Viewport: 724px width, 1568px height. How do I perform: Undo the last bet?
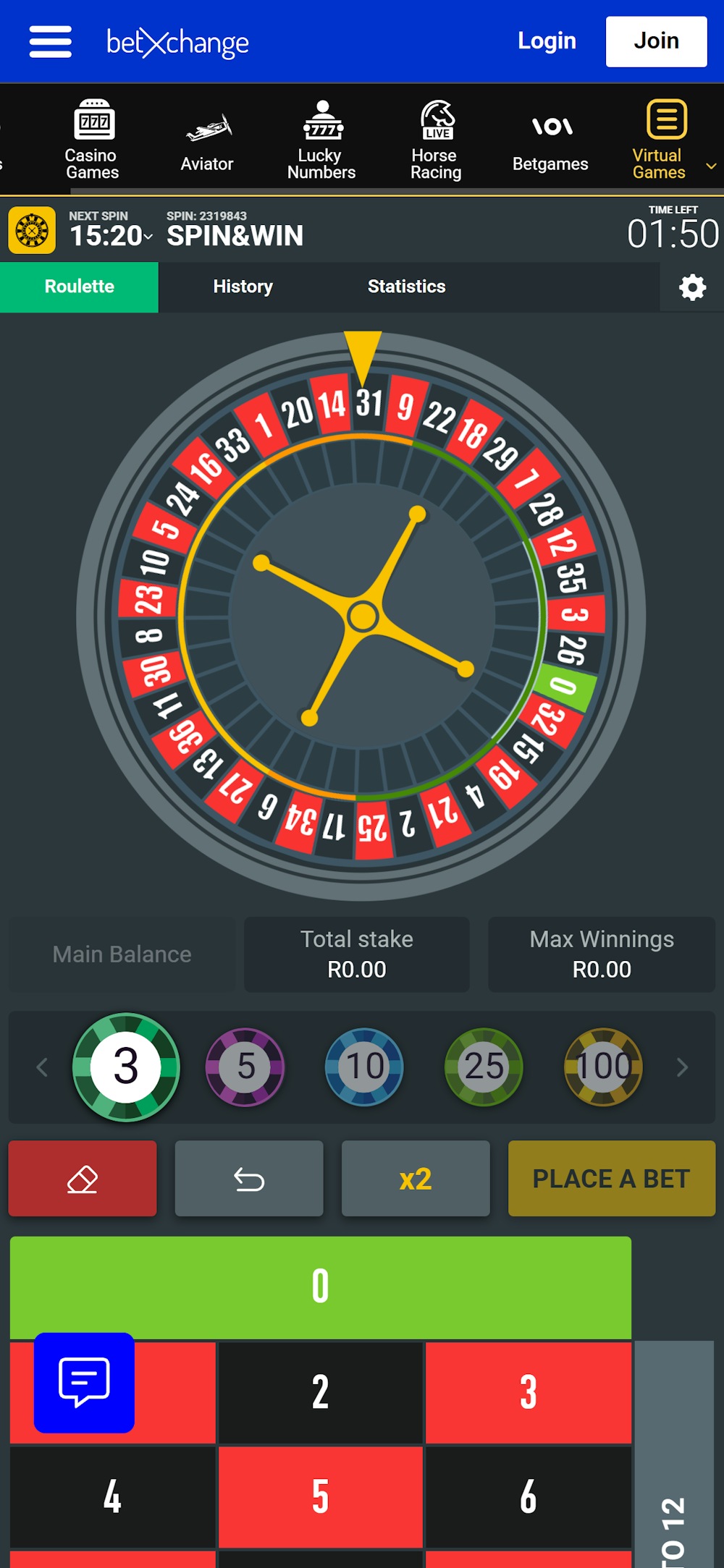pyautogui.click(x=249, y=1178)
